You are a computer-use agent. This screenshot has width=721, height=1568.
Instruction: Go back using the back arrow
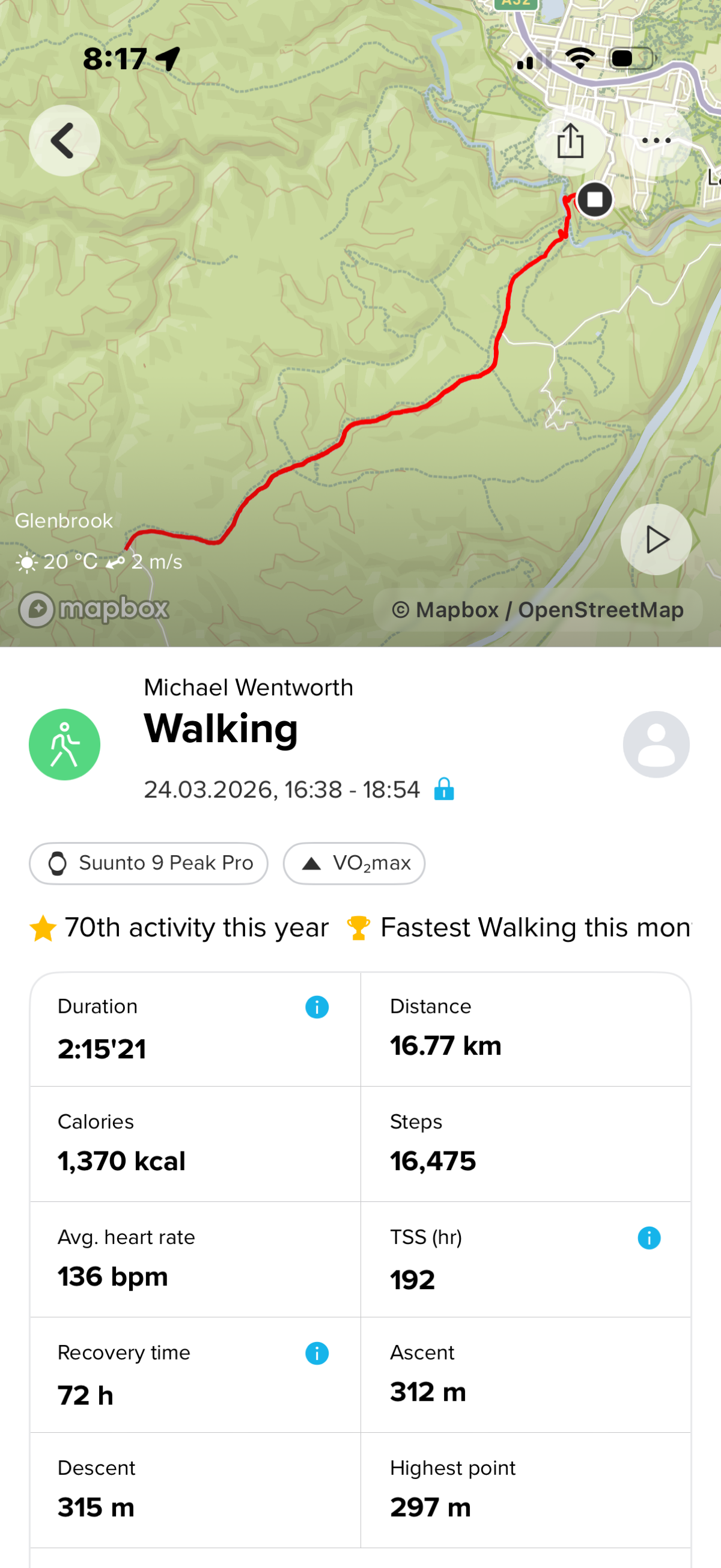pos(64,141)
